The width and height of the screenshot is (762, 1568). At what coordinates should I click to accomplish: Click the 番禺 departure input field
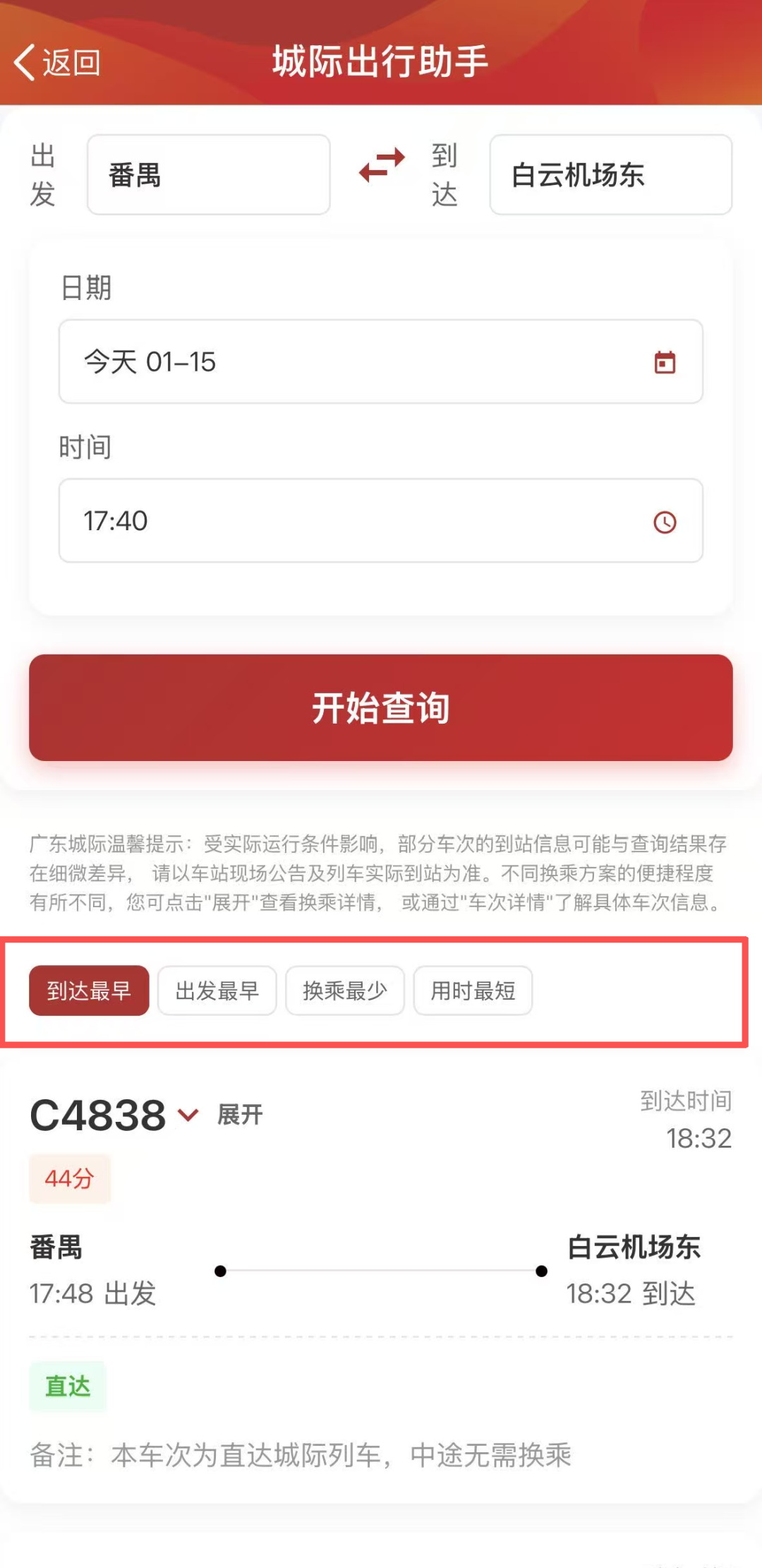tap(208, 174)
